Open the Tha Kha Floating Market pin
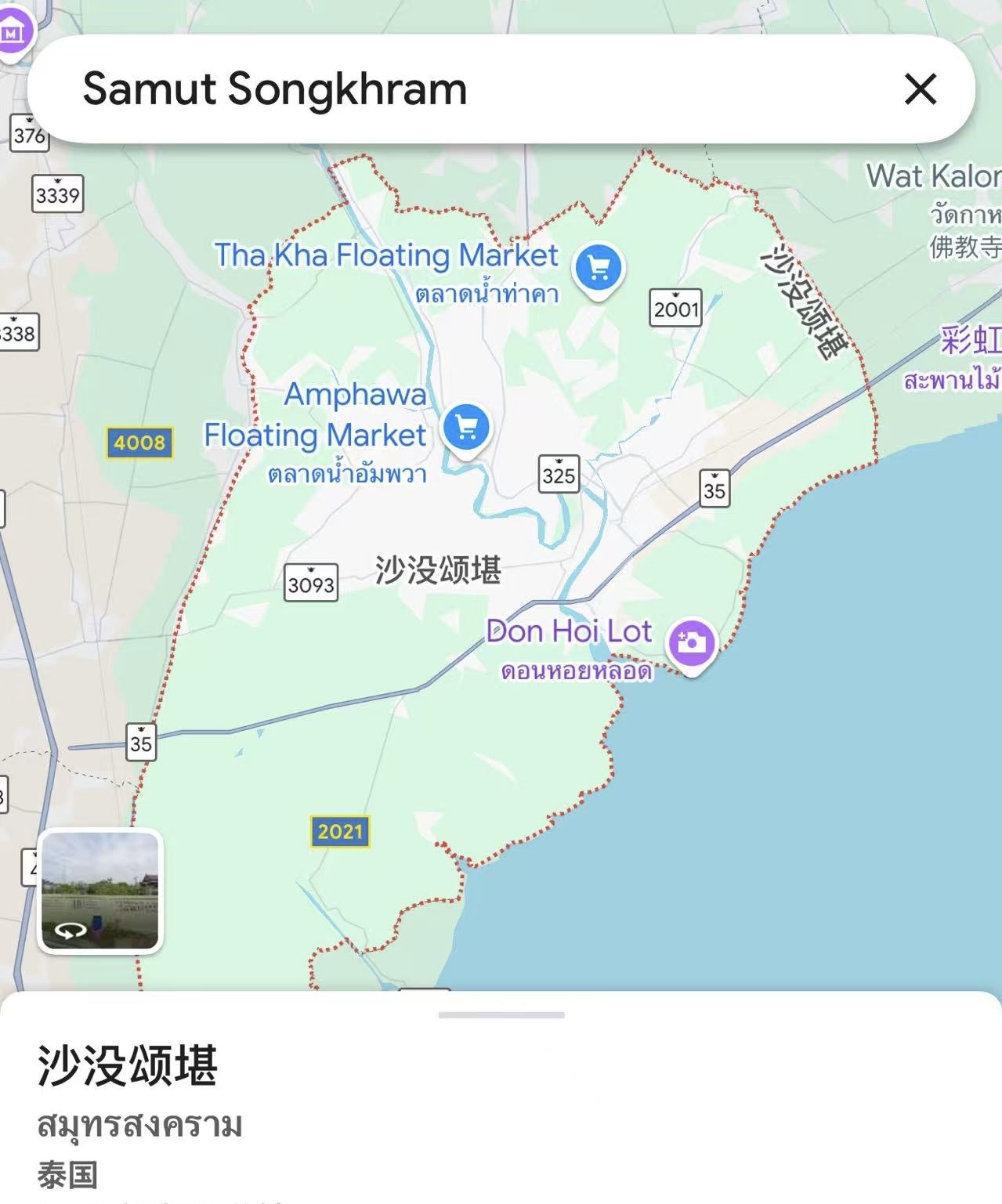 point(599,269)
